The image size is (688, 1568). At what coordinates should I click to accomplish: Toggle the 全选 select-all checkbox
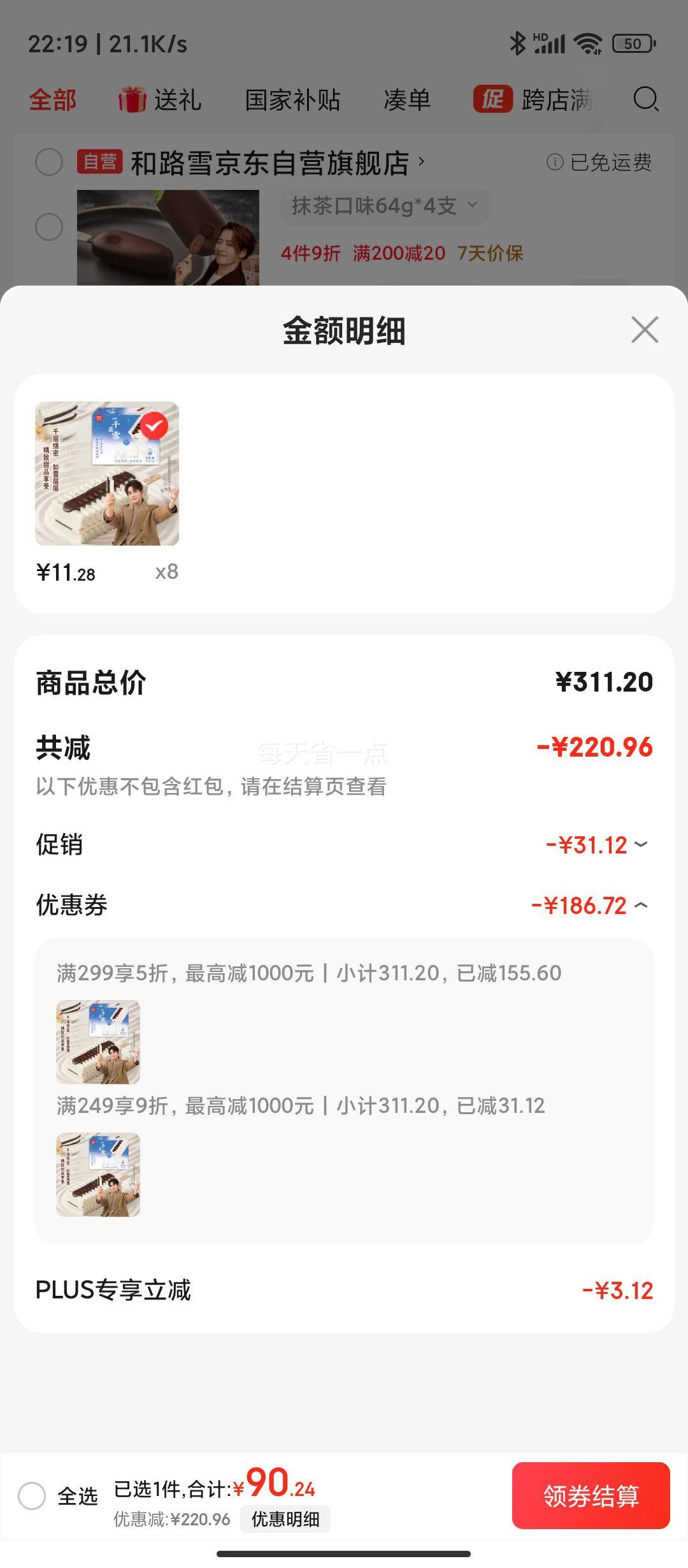coord(32,1495)
